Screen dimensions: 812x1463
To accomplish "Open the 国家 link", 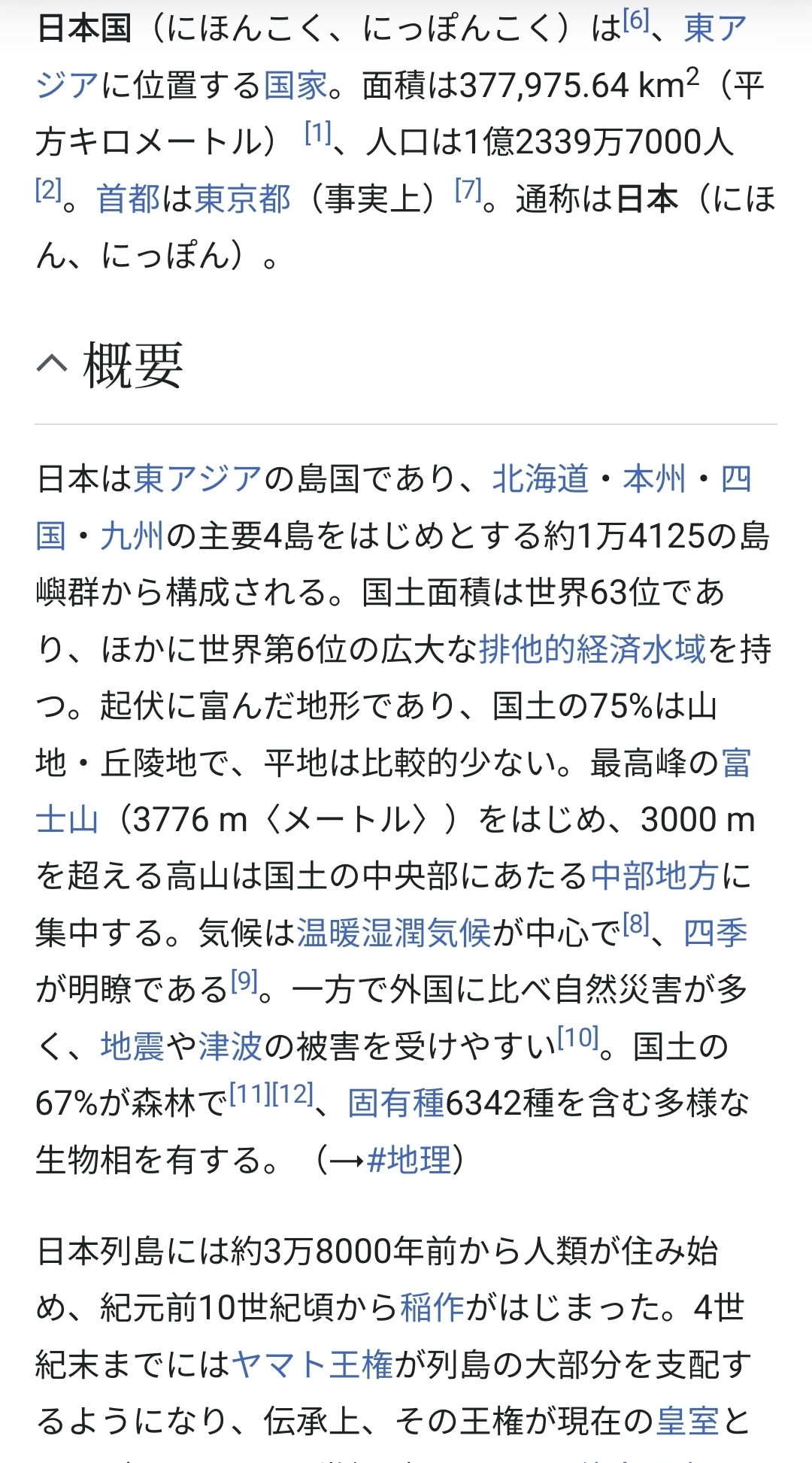I will [x=295, y=85].
